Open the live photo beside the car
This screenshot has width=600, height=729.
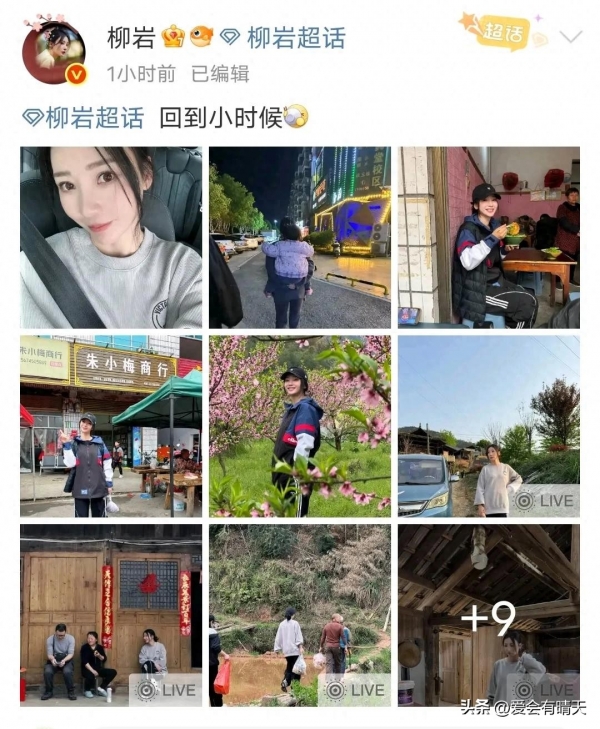(488, 425)
